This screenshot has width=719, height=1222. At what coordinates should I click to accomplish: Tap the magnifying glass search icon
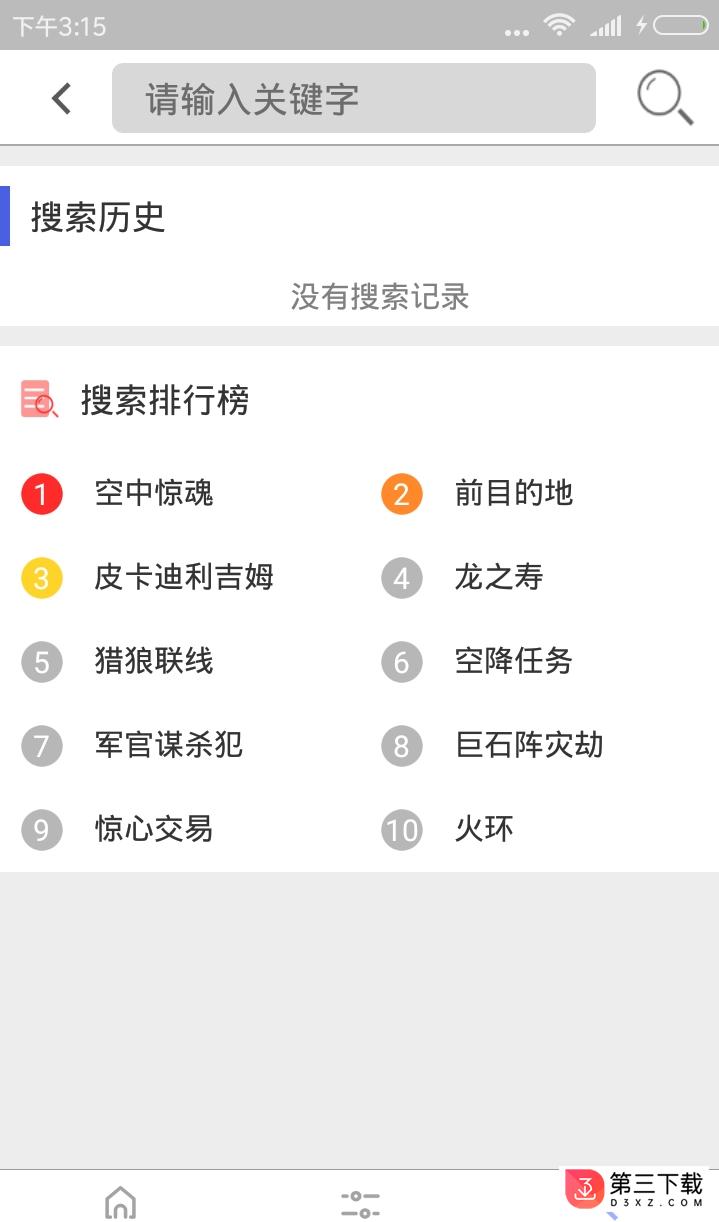click(665, 98)
